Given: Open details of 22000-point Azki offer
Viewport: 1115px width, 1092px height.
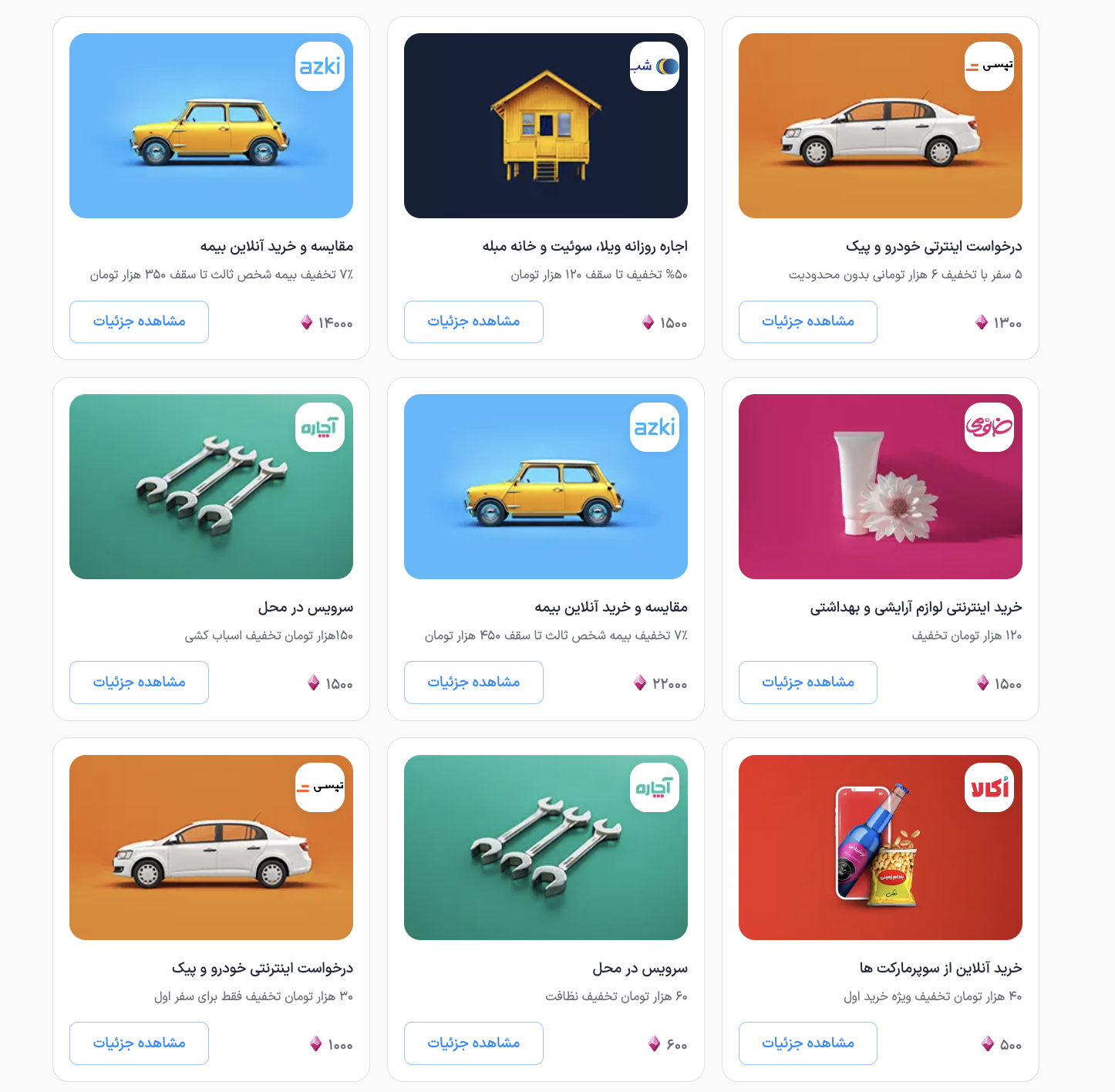Looking at the screenshot, I should (473, 682).
